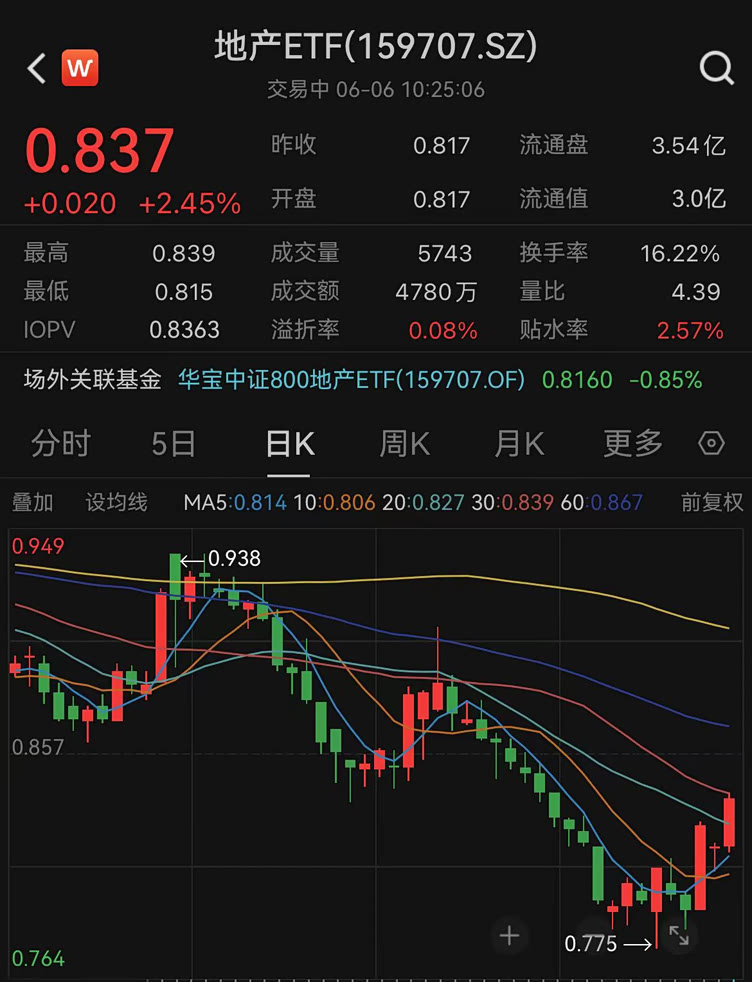Open search via the magnifier icon
The image size is (752, 982).
(716, 67)
